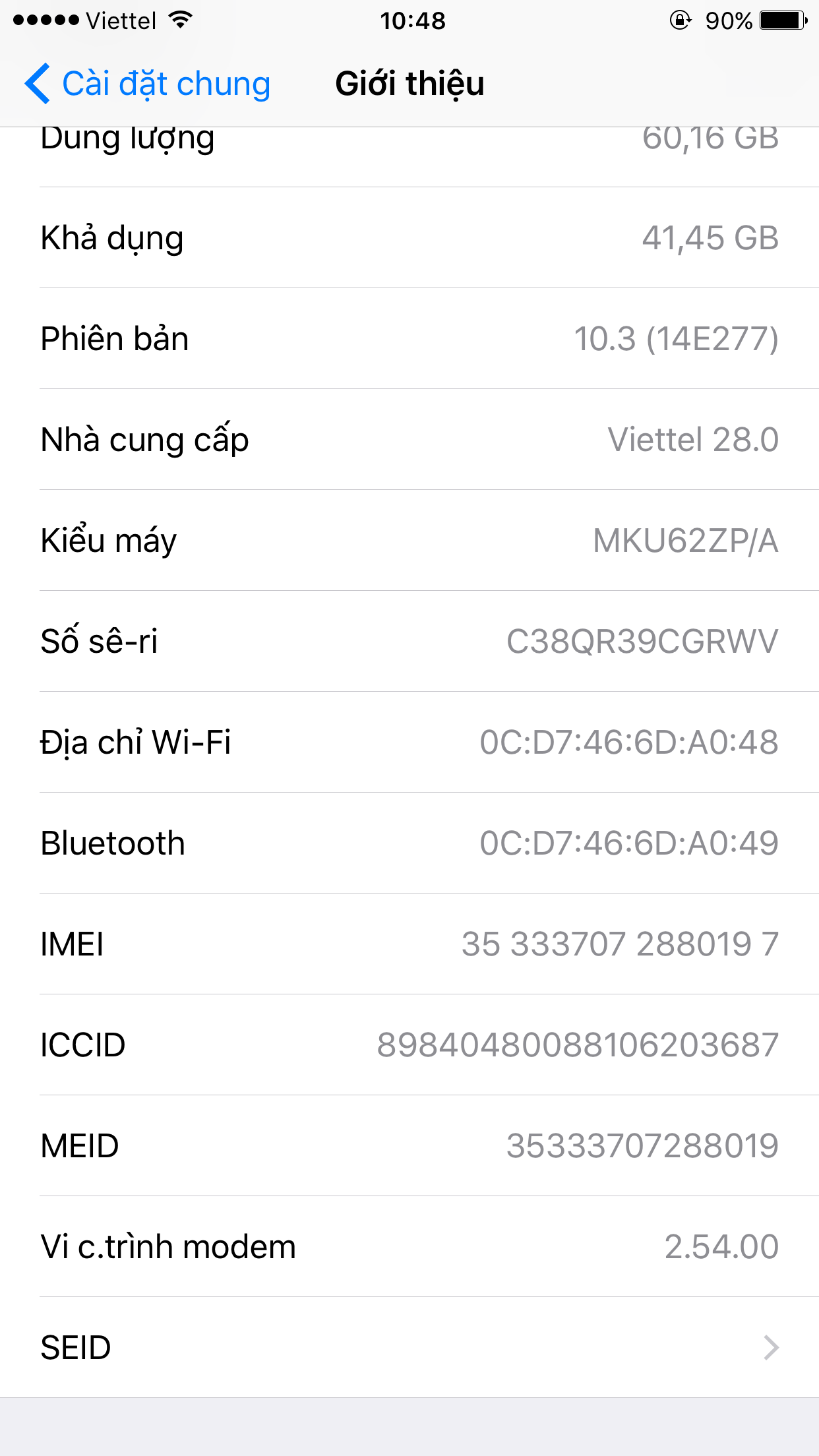The height and width of the screenshot is (1456, 819).
Task: Open the SEID row
Action: coord(409,1347)
